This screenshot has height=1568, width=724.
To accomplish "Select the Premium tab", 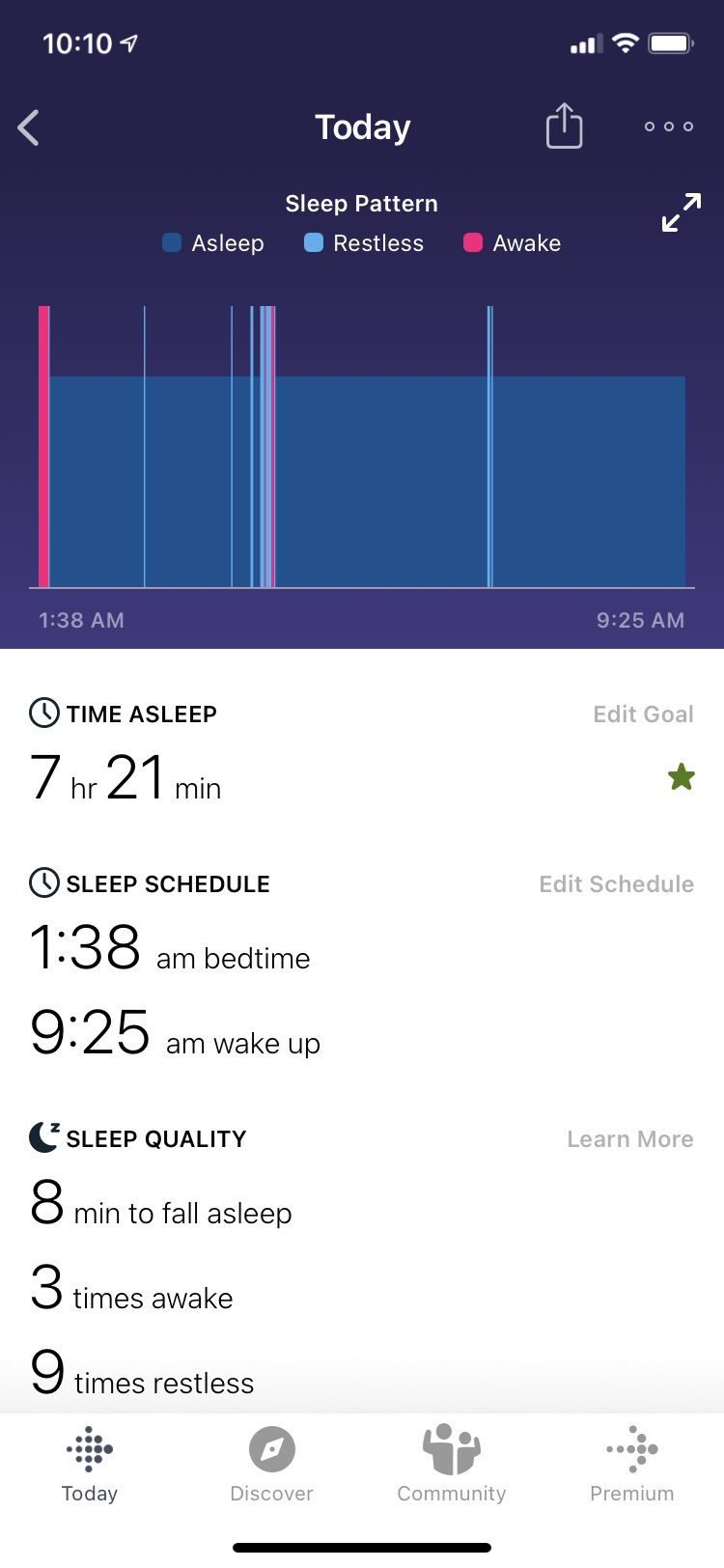I will coord(632,1464).
